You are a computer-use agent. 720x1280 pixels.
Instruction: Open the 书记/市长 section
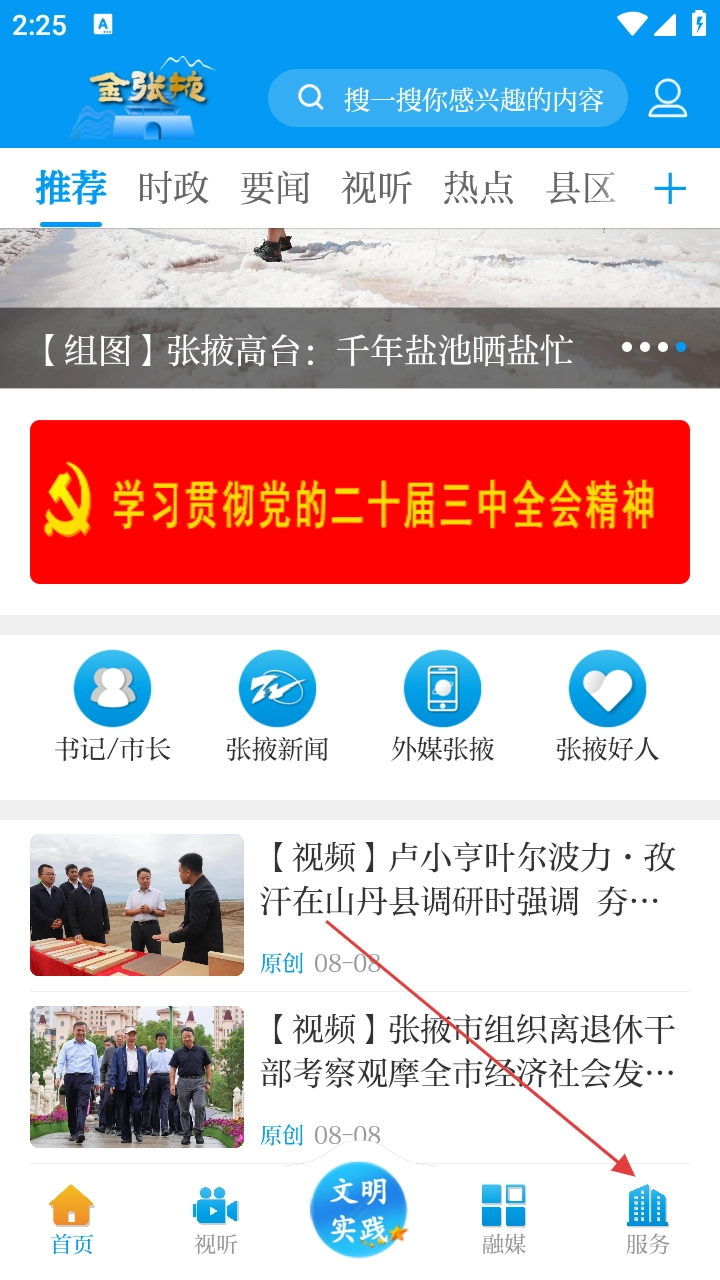click(x=112, y=706)
